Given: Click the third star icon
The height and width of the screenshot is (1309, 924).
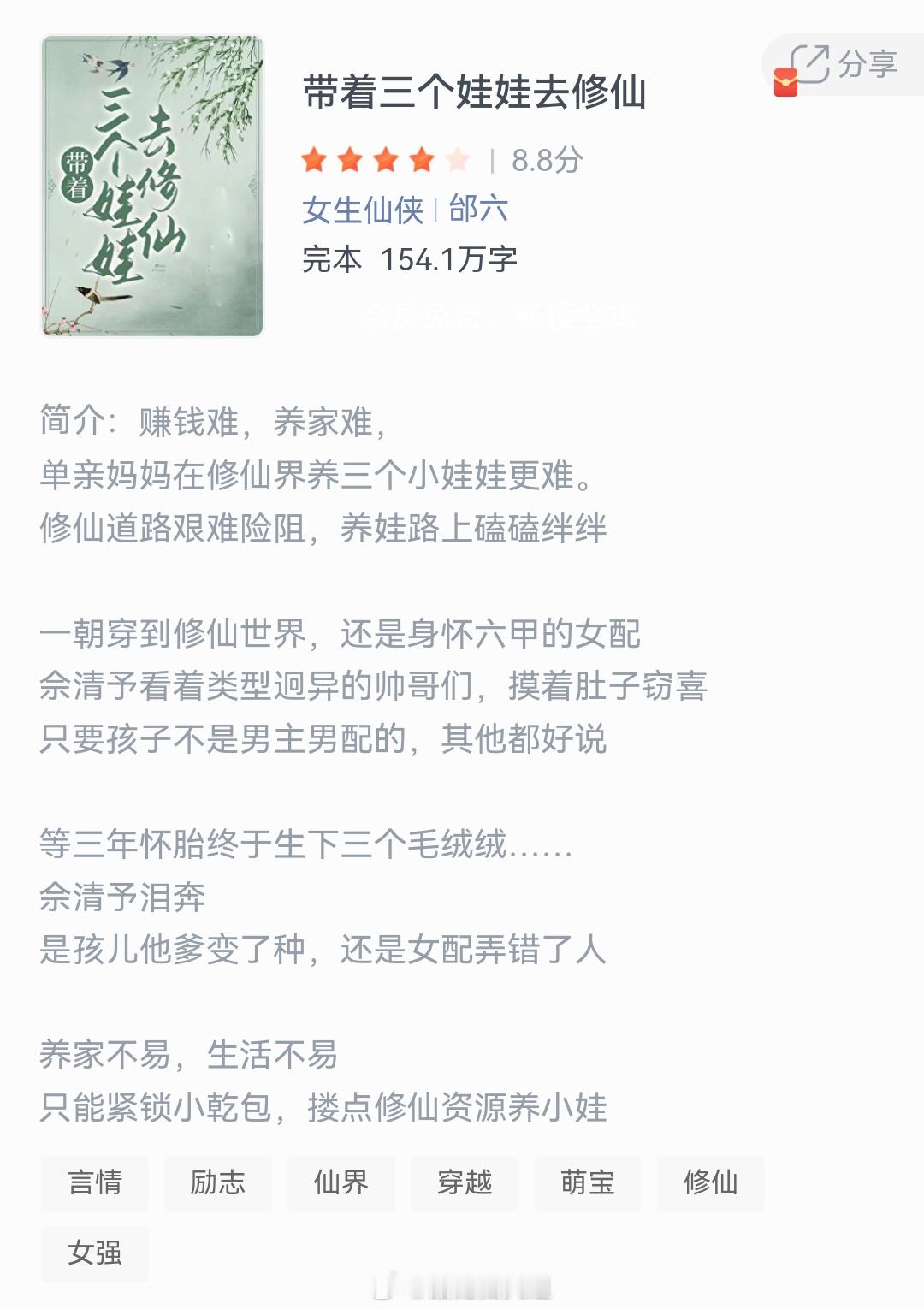Looking at the screenshot, I should pyautogui.click(x=388, y=158).
